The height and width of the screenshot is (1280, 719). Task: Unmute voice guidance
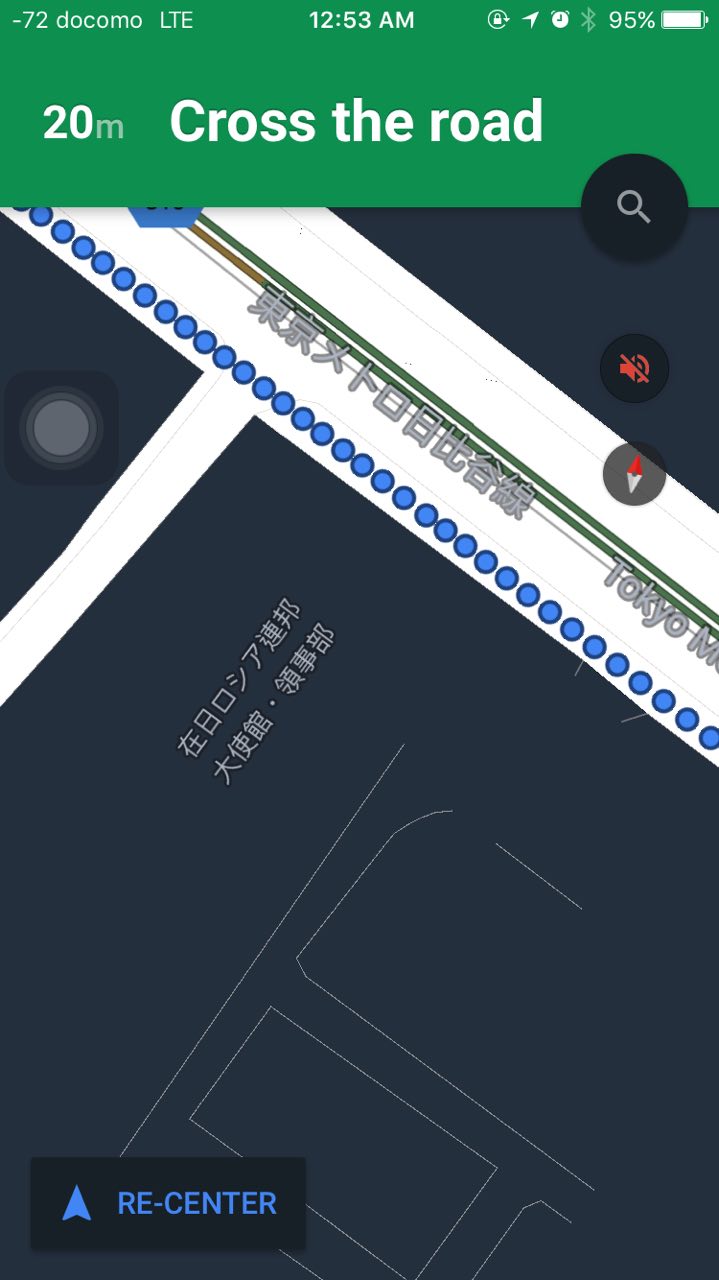[x=634, y=369]
